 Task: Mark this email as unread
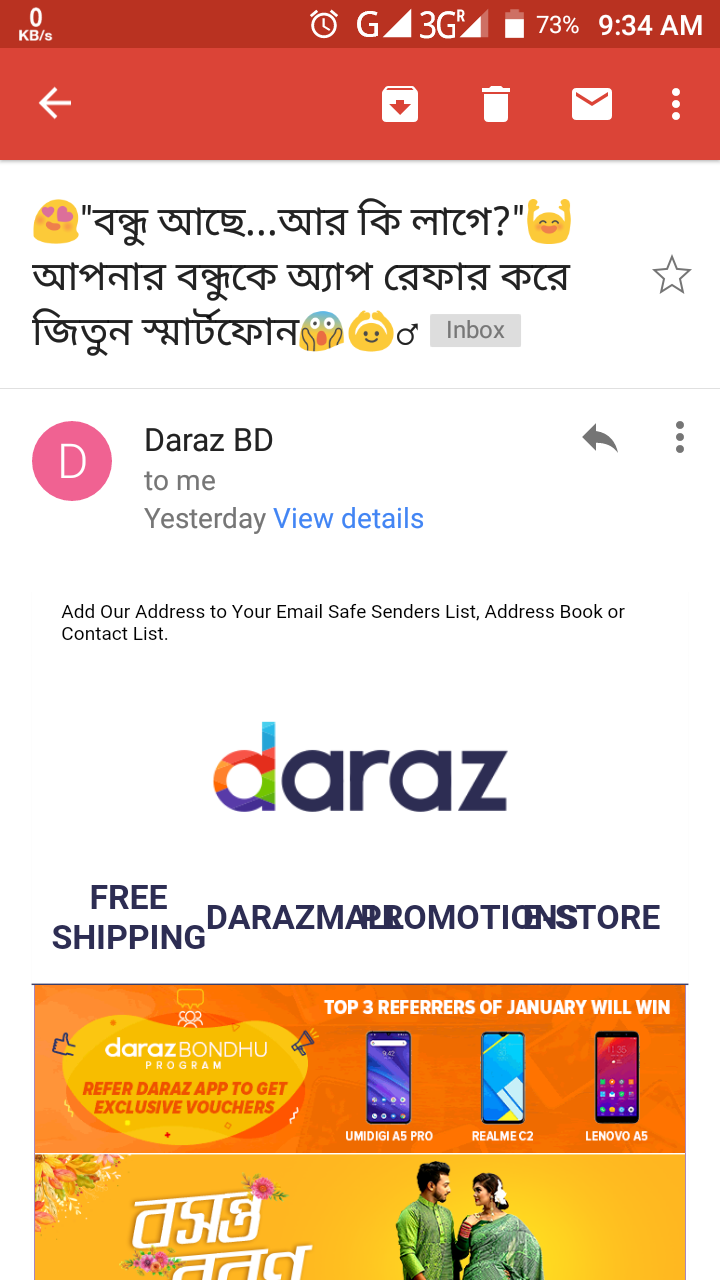[x=592, y=104]
